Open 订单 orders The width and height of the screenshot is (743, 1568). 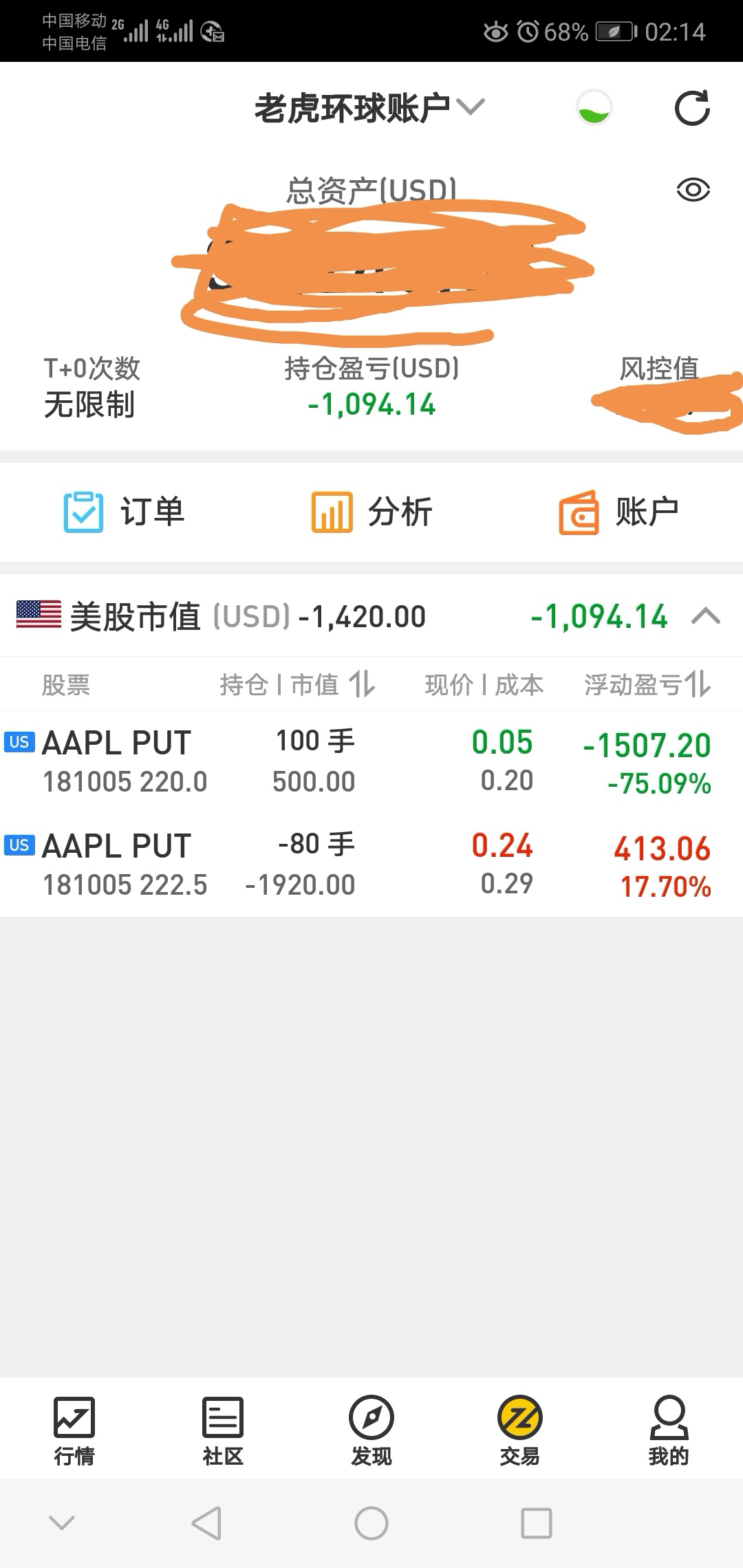pos(124,512)
